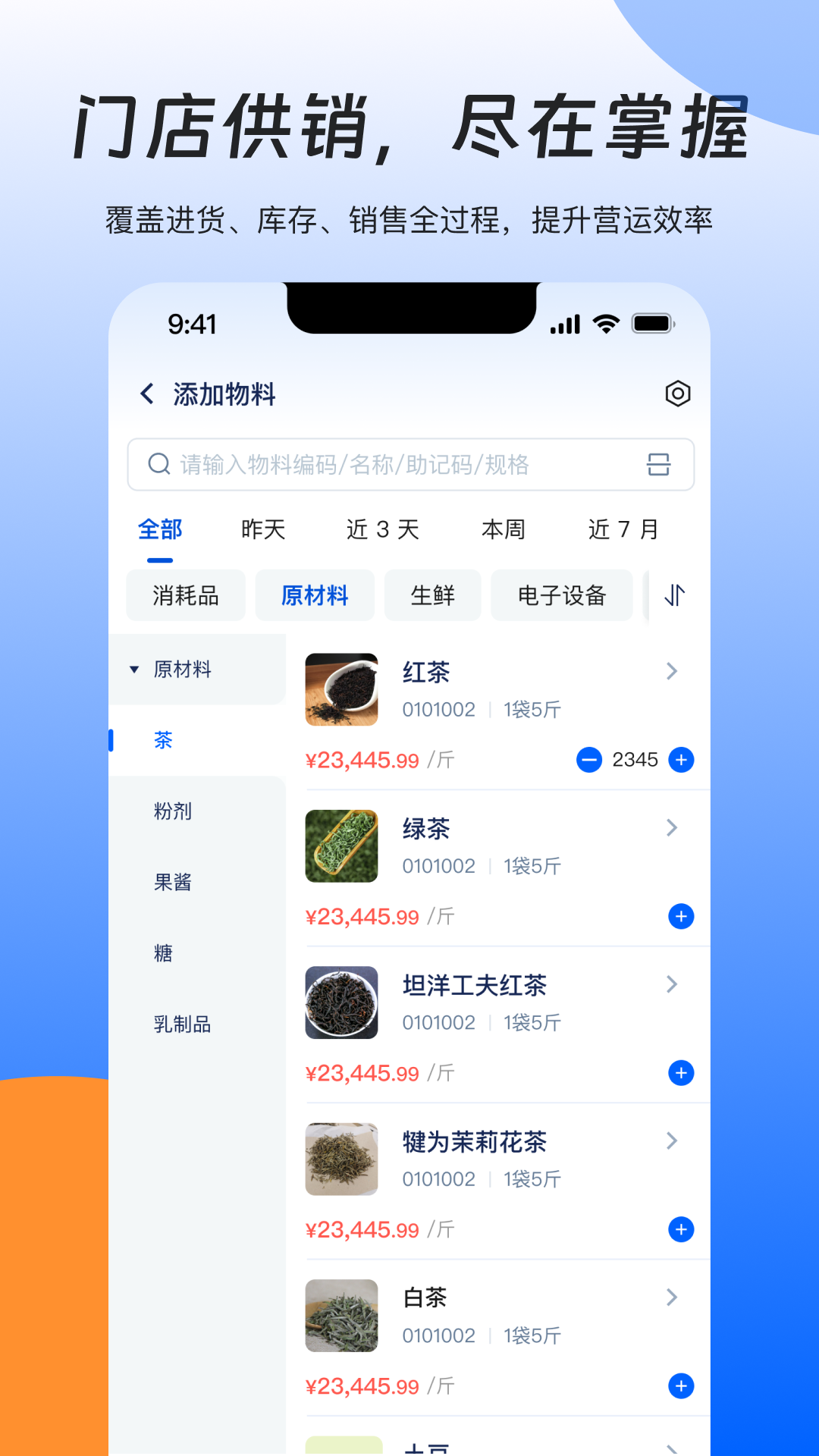
Task: Tap the back arrow to leave 添加物料
Action: 146,394
